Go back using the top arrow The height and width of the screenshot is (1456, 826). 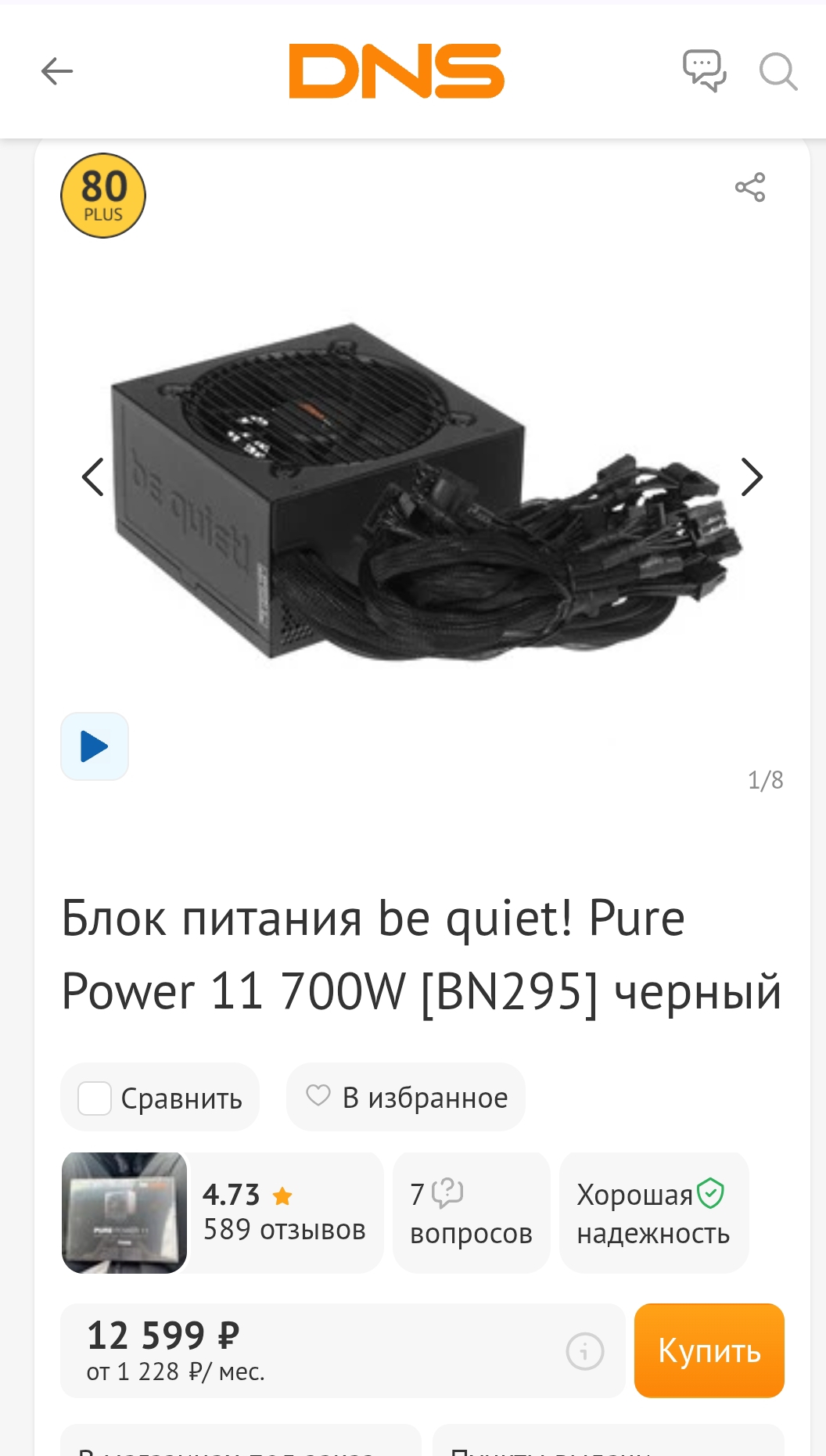pos(57,71)
